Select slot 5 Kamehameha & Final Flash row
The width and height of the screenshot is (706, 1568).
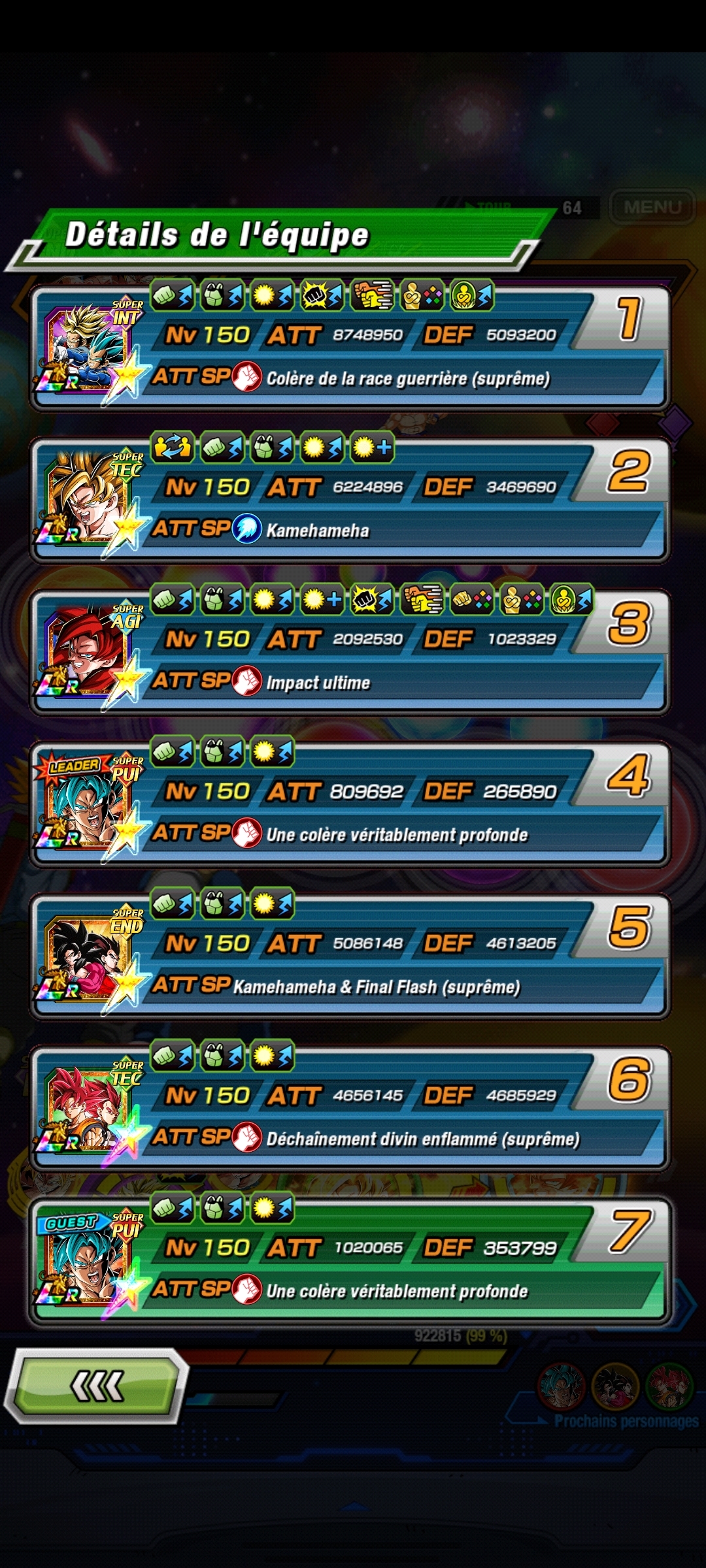350,956
